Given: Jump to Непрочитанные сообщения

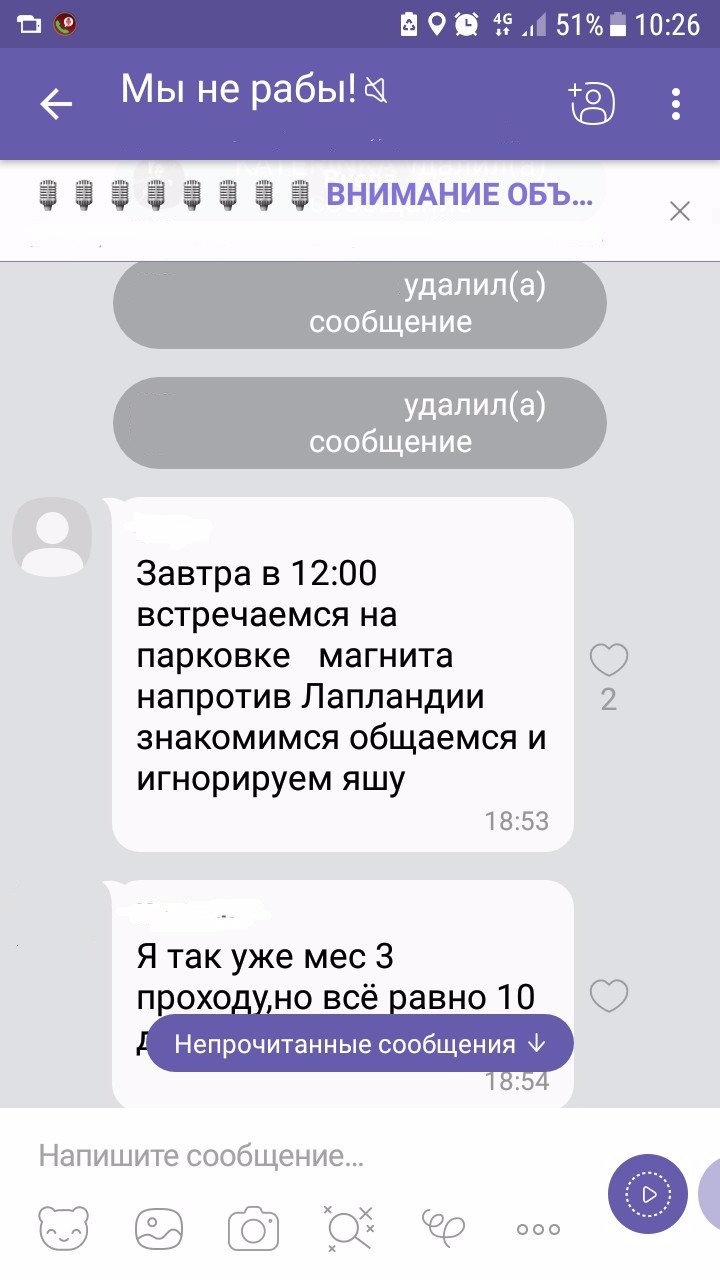Looking at the screenshot, I should (x=360, y=1045).
